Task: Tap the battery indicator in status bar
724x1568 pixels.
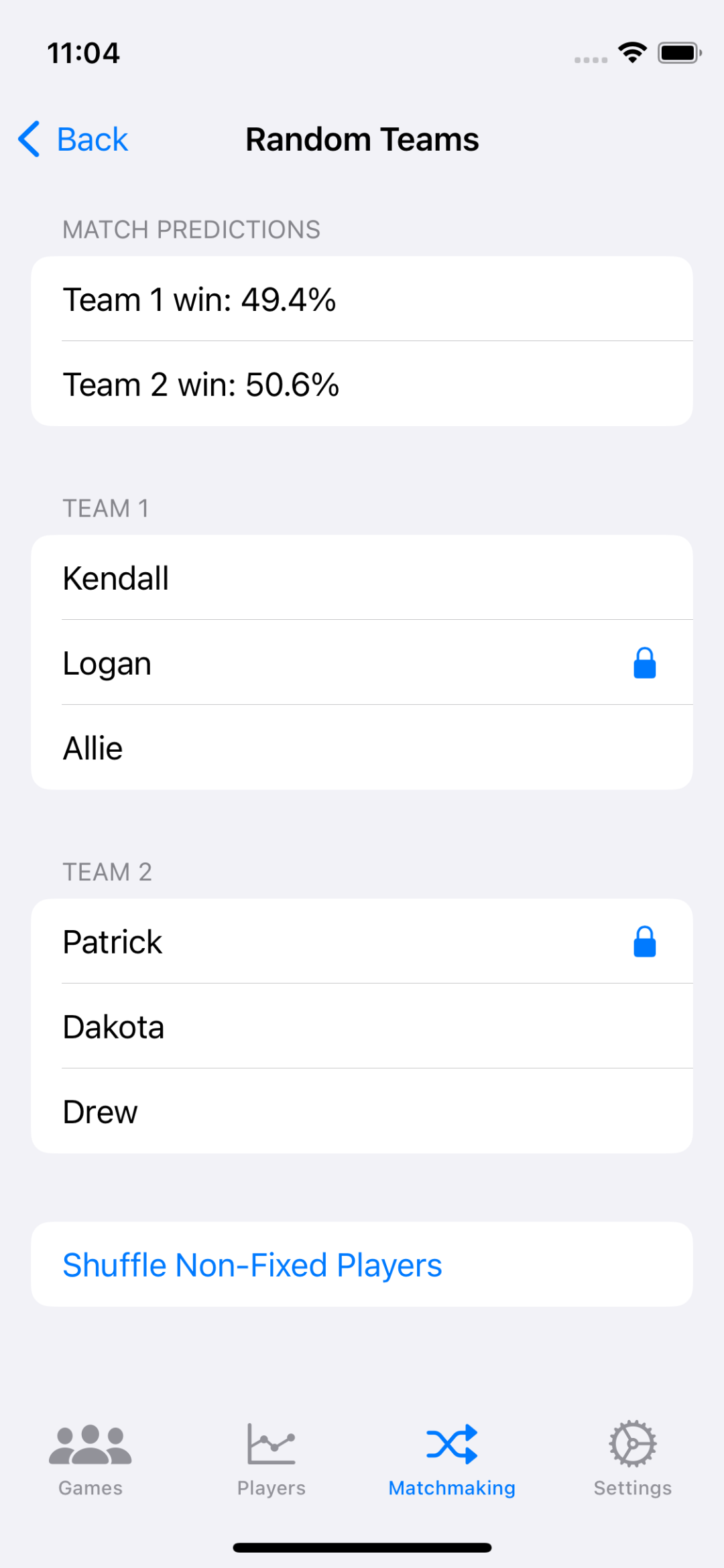Action: pos(678,52)
